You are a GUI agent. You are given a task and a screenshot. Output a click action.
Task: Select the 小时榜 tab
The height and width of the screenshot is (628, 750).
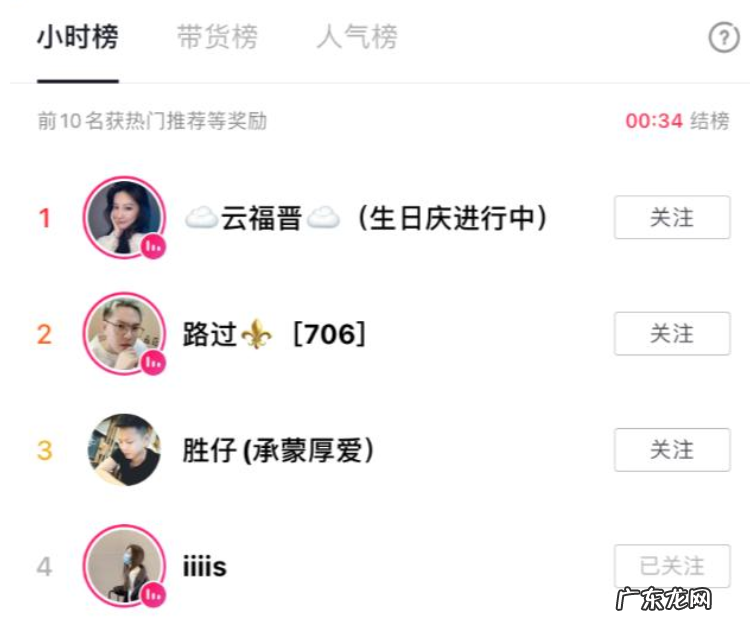point(78,38)
